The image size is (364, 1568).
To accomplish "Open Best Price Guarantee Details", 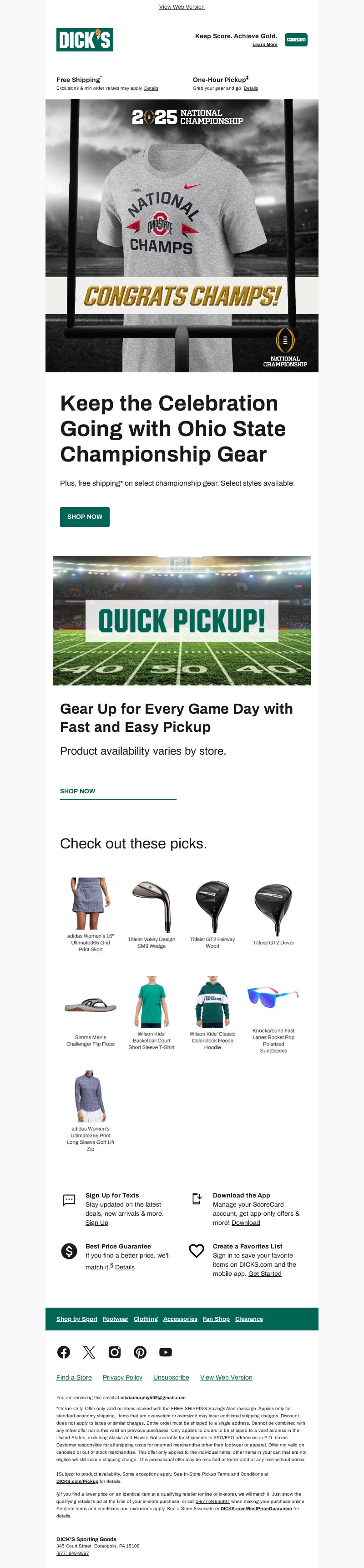I will coord(125,1267).
